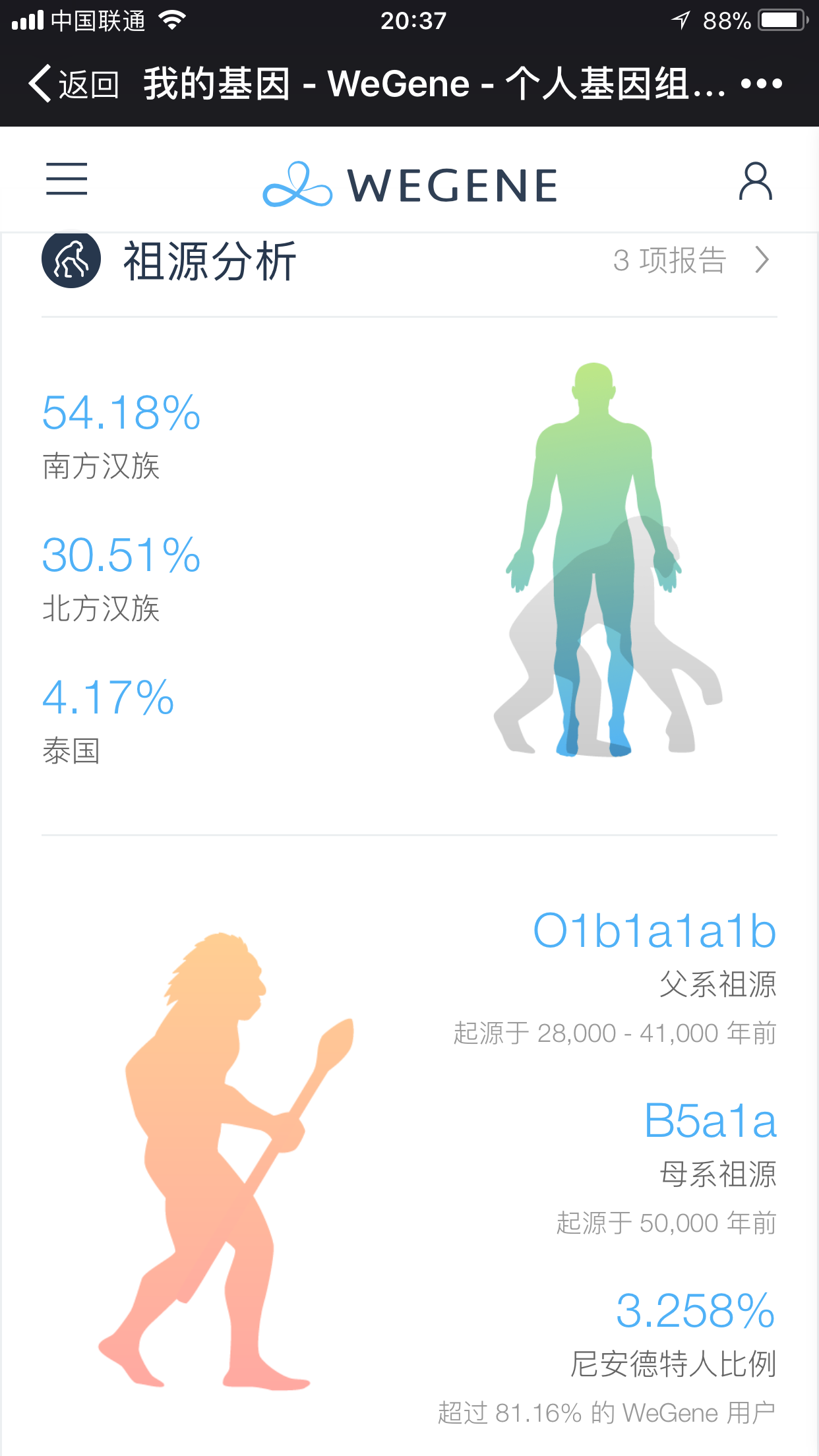Screen dimensions: 819x1456
Task: Tap the 返回 back button
Action: (74, 84)
